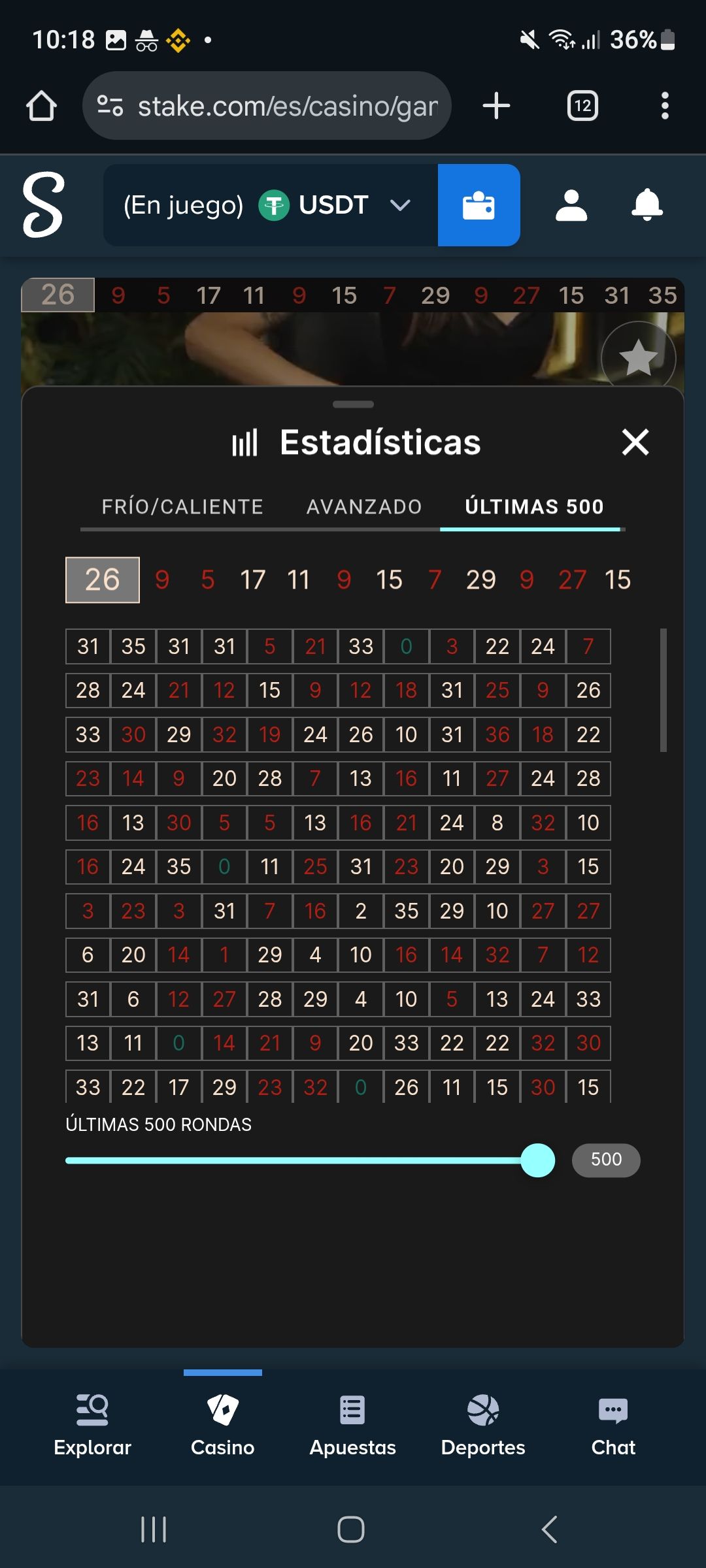Open the notifications bell

pyautogui.click(x=647, y=204)
